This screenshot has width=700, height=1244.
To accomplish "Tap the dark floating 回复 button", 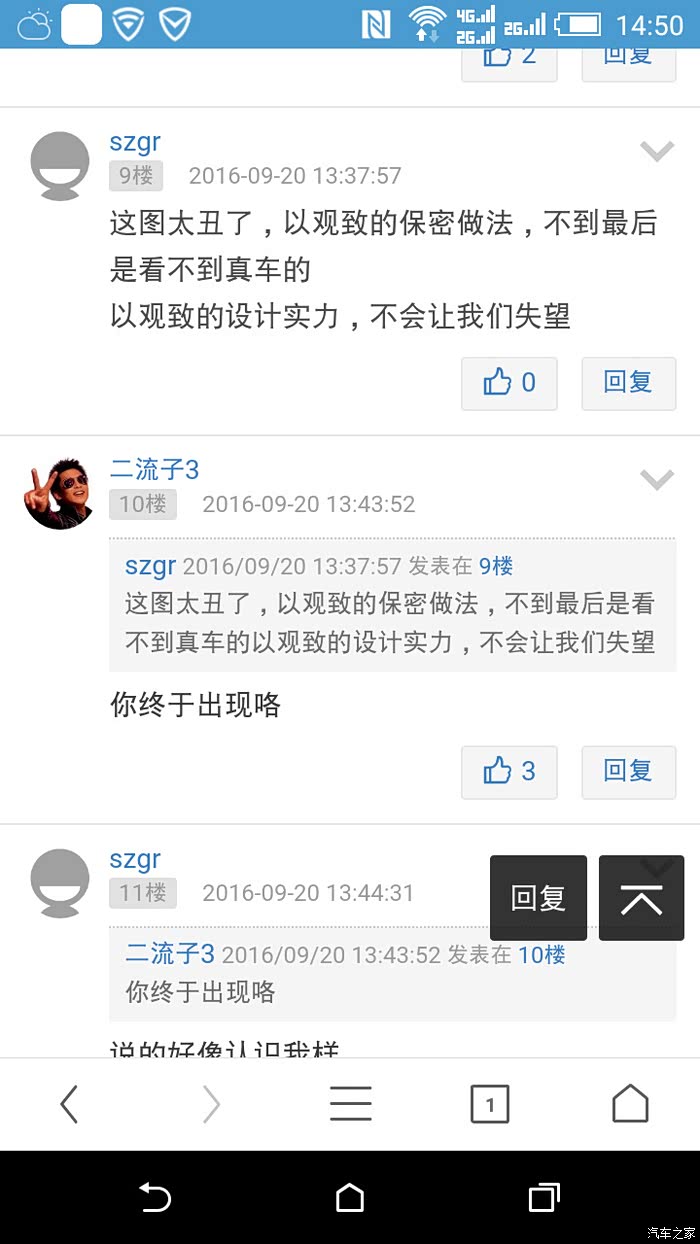I will pyautogui.click(x=538, y=898).
